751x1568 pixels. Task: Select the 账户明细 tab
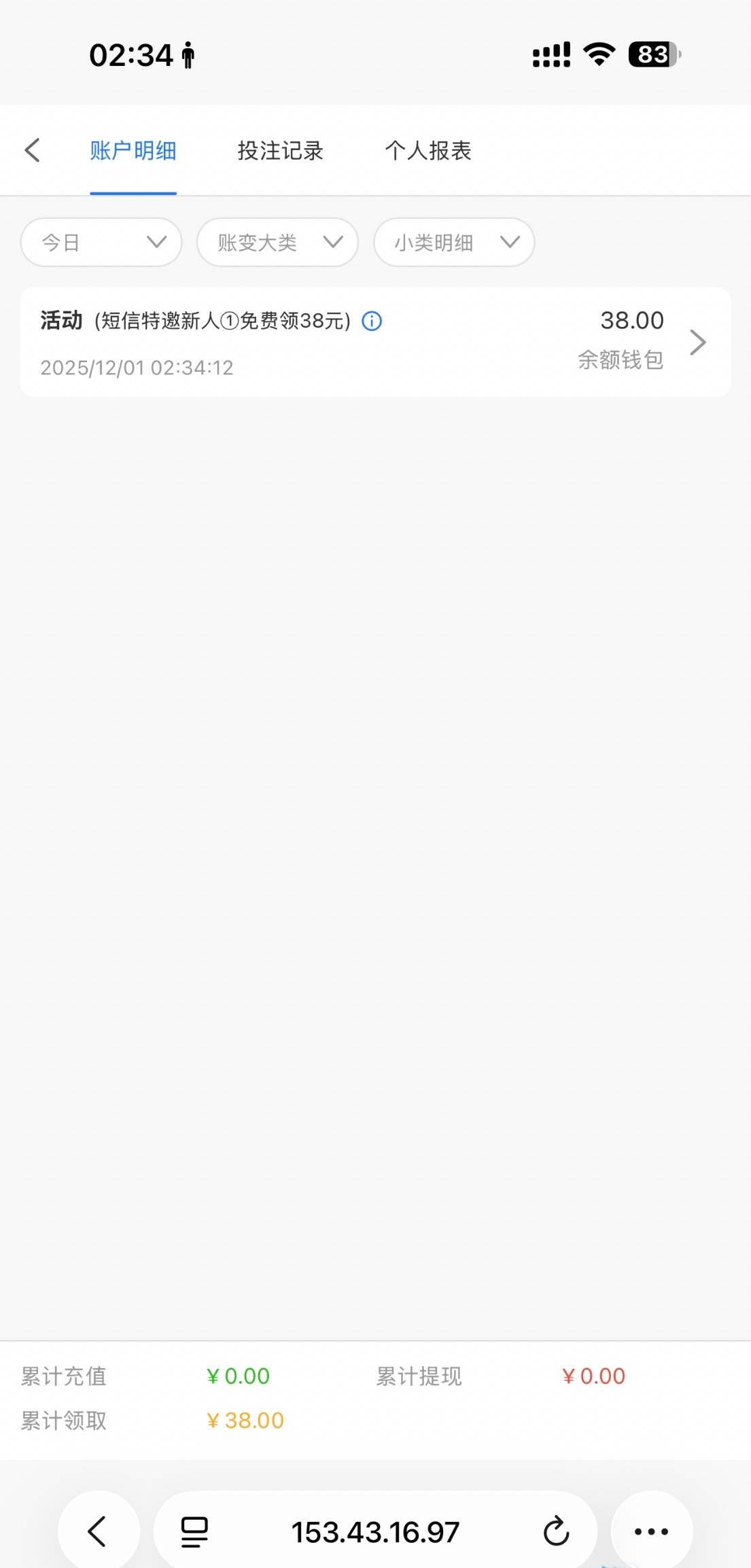tap(133, 150)
